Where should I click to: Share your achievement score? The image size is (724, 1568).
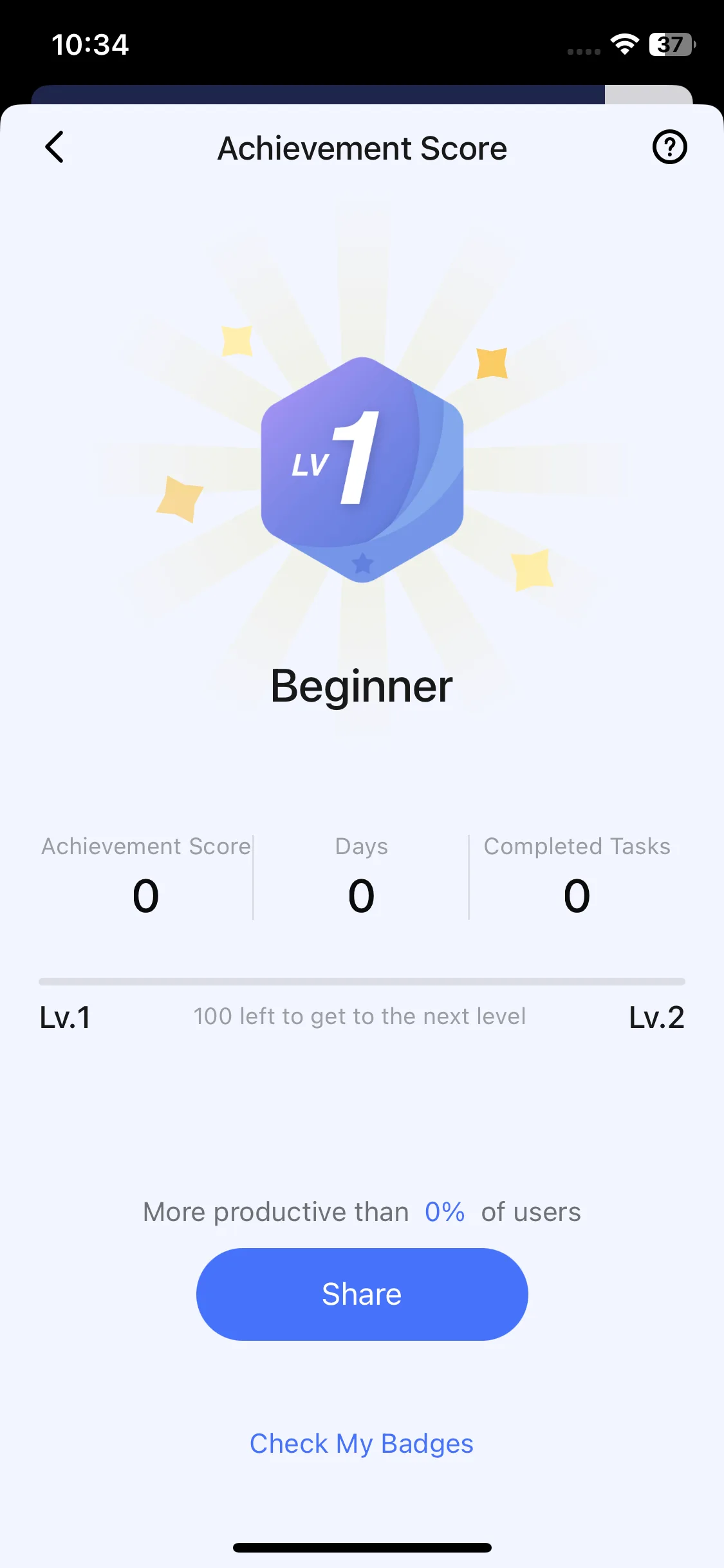tap(362, 1294)
